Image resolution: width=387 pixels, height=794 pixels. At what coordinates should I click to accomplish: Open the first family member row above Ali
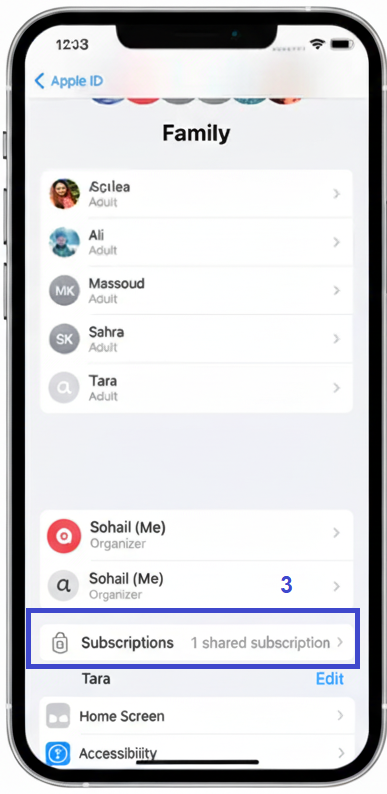point(197,194)
